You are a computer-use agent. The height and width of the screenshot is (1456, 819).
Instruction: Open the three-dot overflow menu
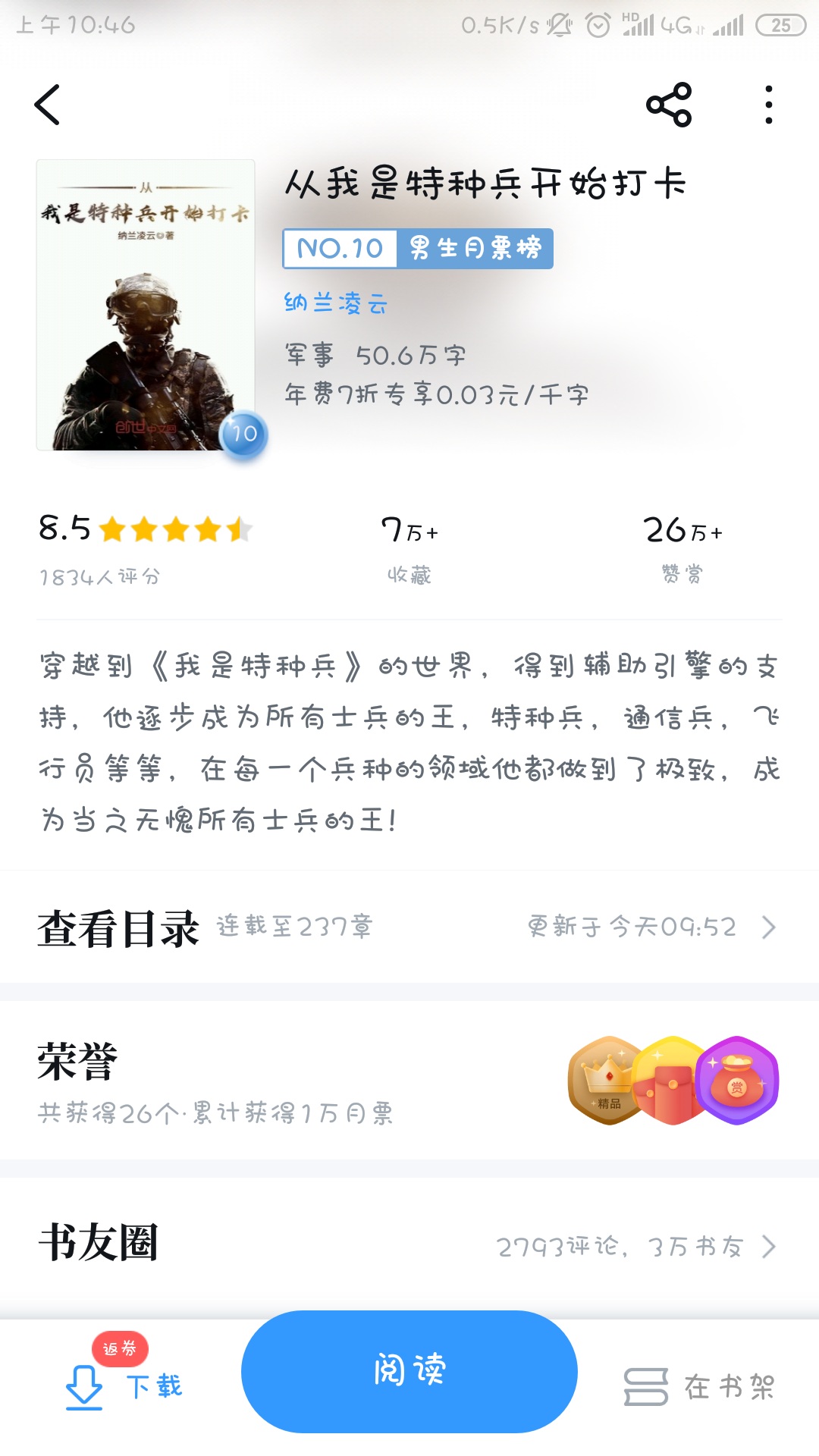(769, 105)
